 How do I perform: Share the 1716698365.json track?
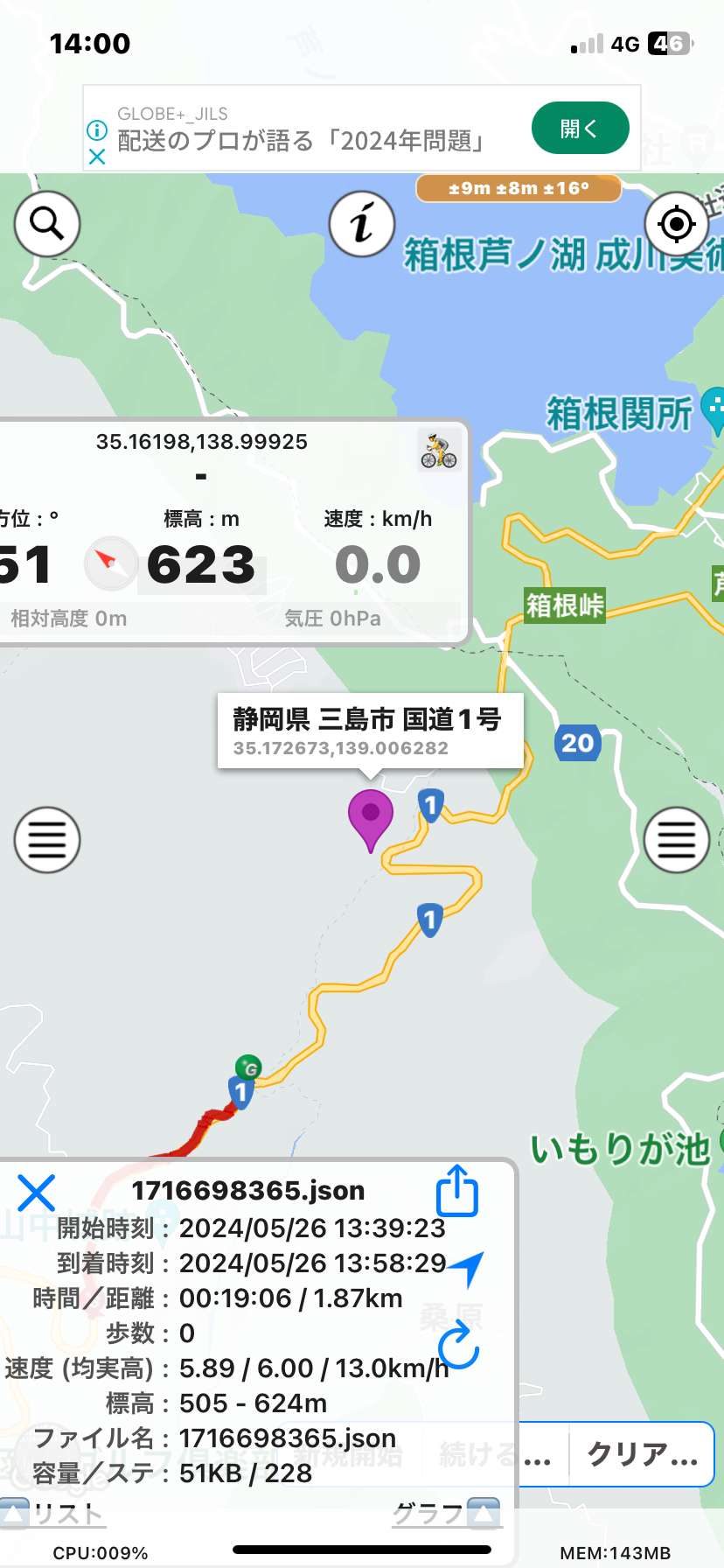(x=456, y=1191)
